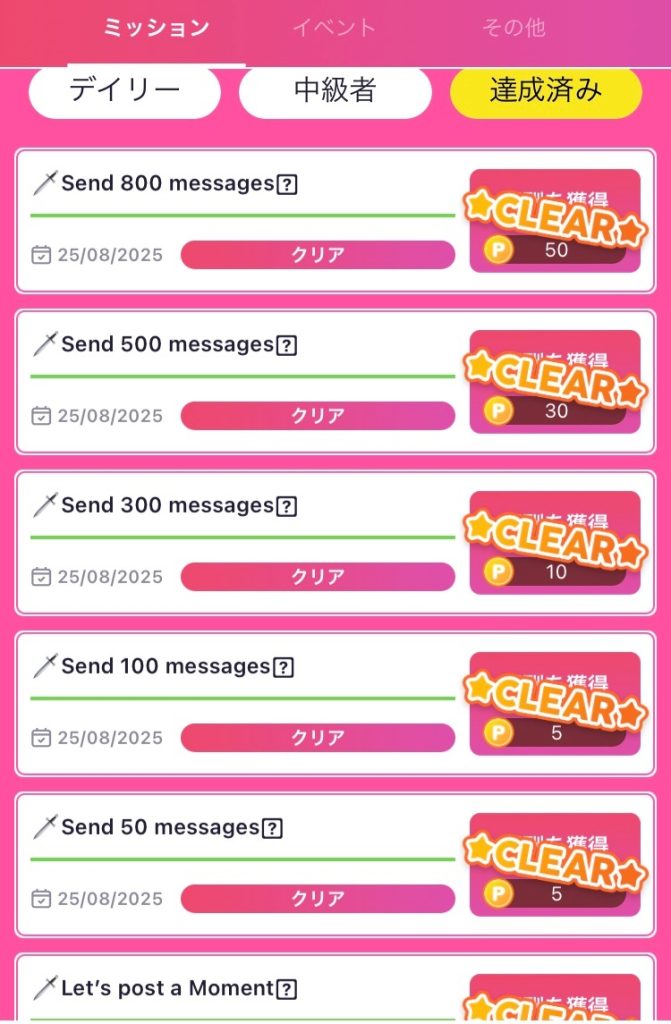Screen dimensions: 671x1024
Task: Tap クリア button on Send 50 messages
Action: point(317,899)
